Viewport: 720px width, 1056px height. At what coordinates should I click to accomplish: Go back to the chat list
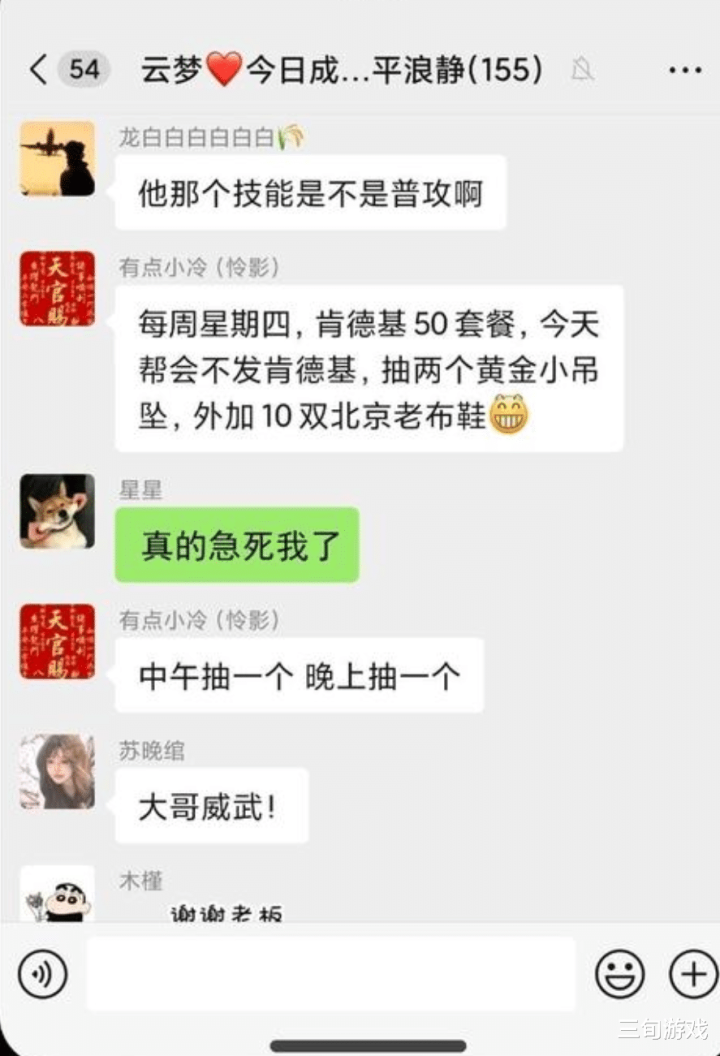pos(40,69)
